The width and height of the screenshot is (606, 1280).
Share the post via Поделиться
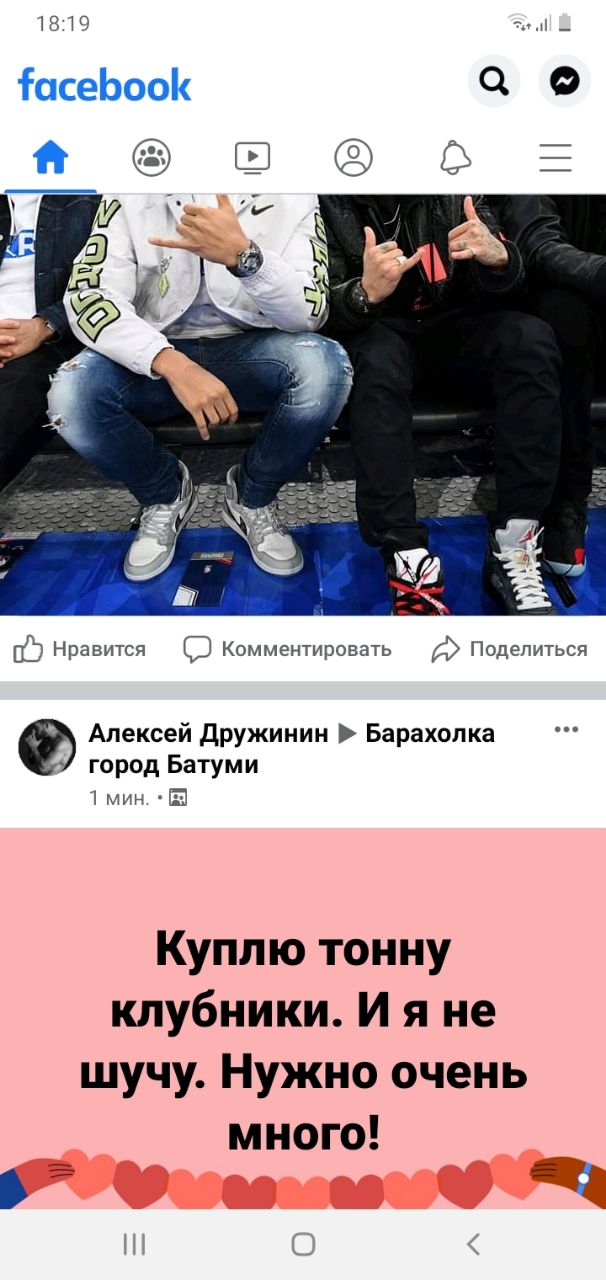[x=509, y=650]
